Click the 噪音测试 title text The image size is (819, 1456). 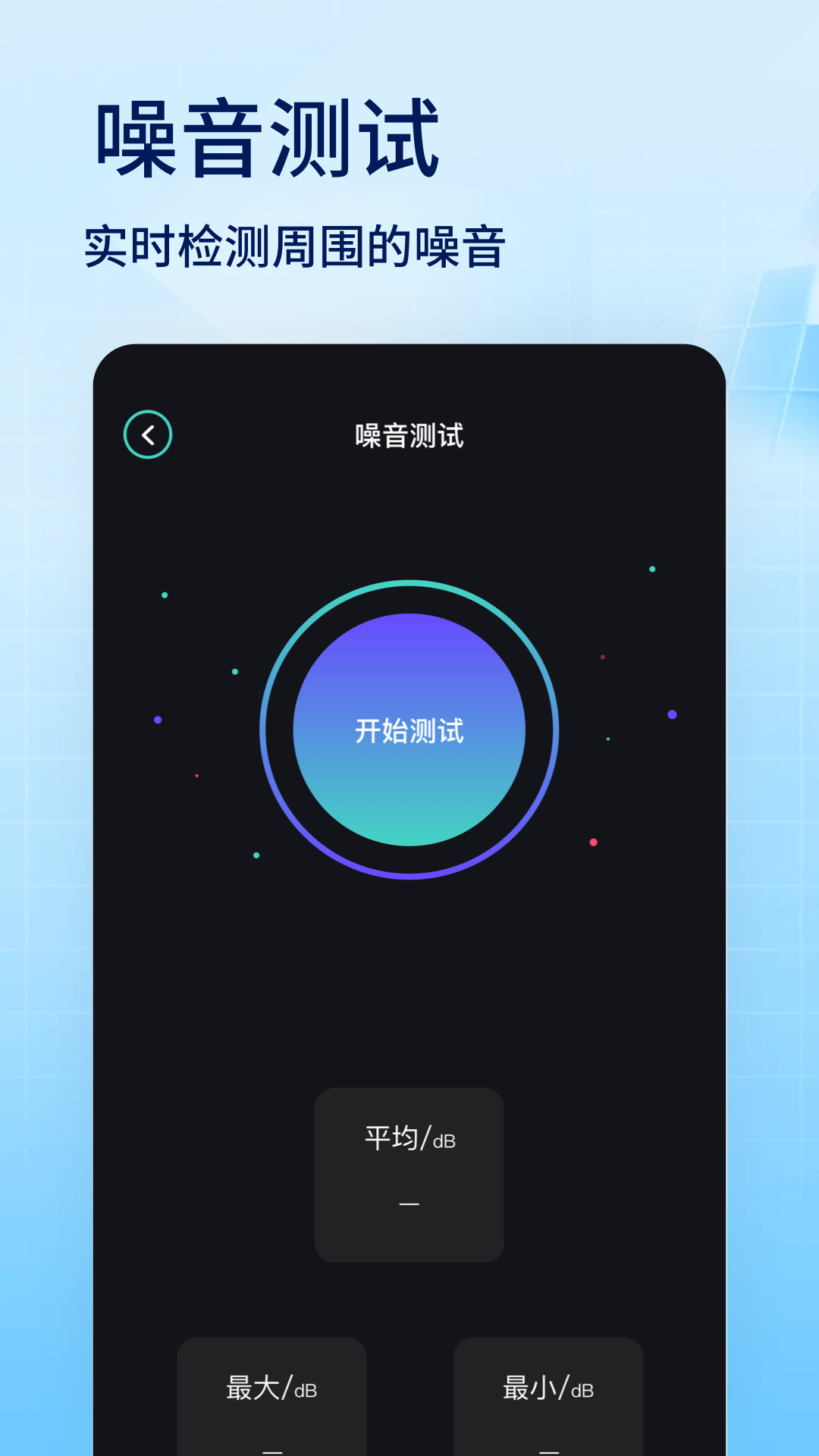(409, 435)
